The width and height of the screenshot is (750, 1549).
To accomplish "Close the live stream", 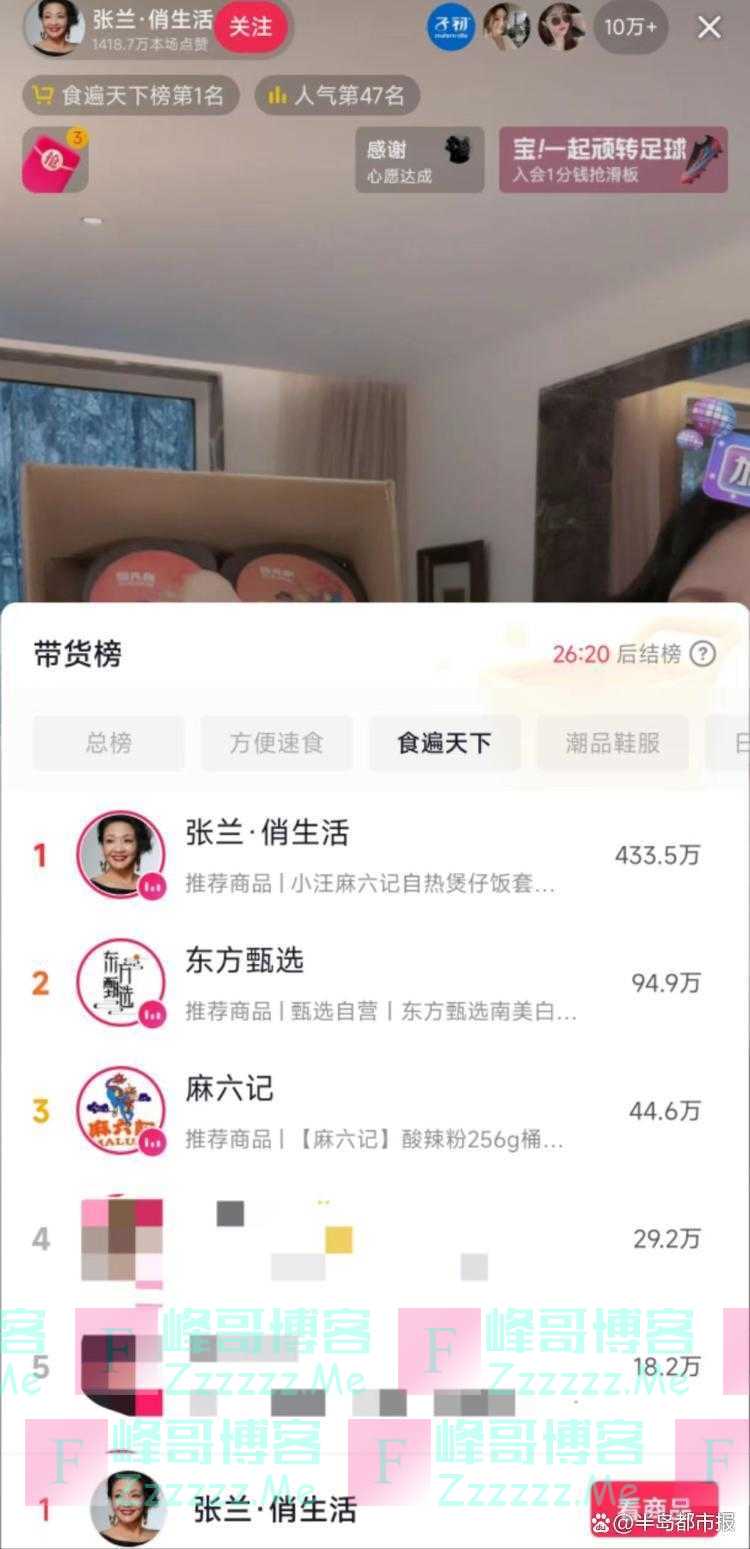I will click(x=709, y=28).
